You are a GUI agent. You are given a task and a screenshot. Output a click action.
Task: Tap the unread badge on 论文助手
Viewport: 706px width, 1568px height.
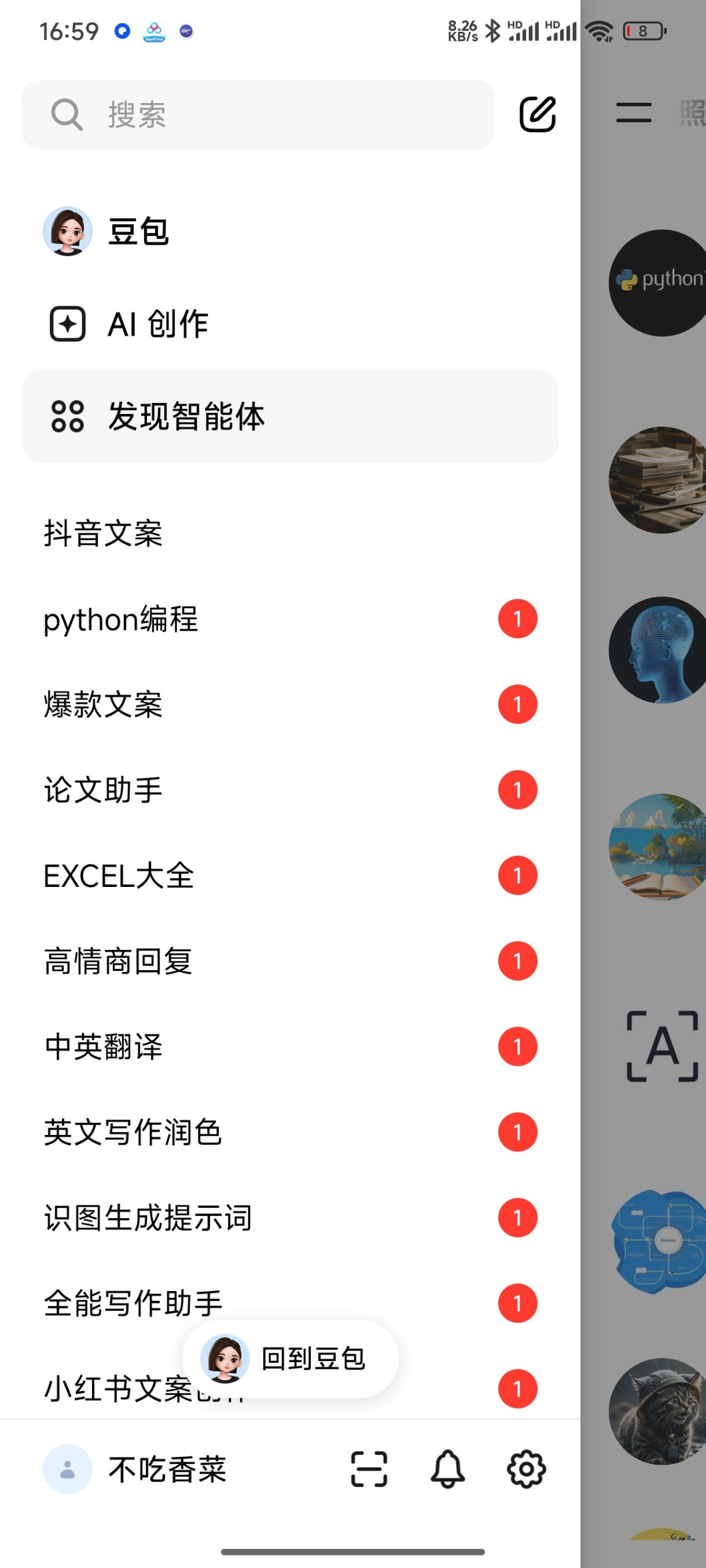[517, 790]
